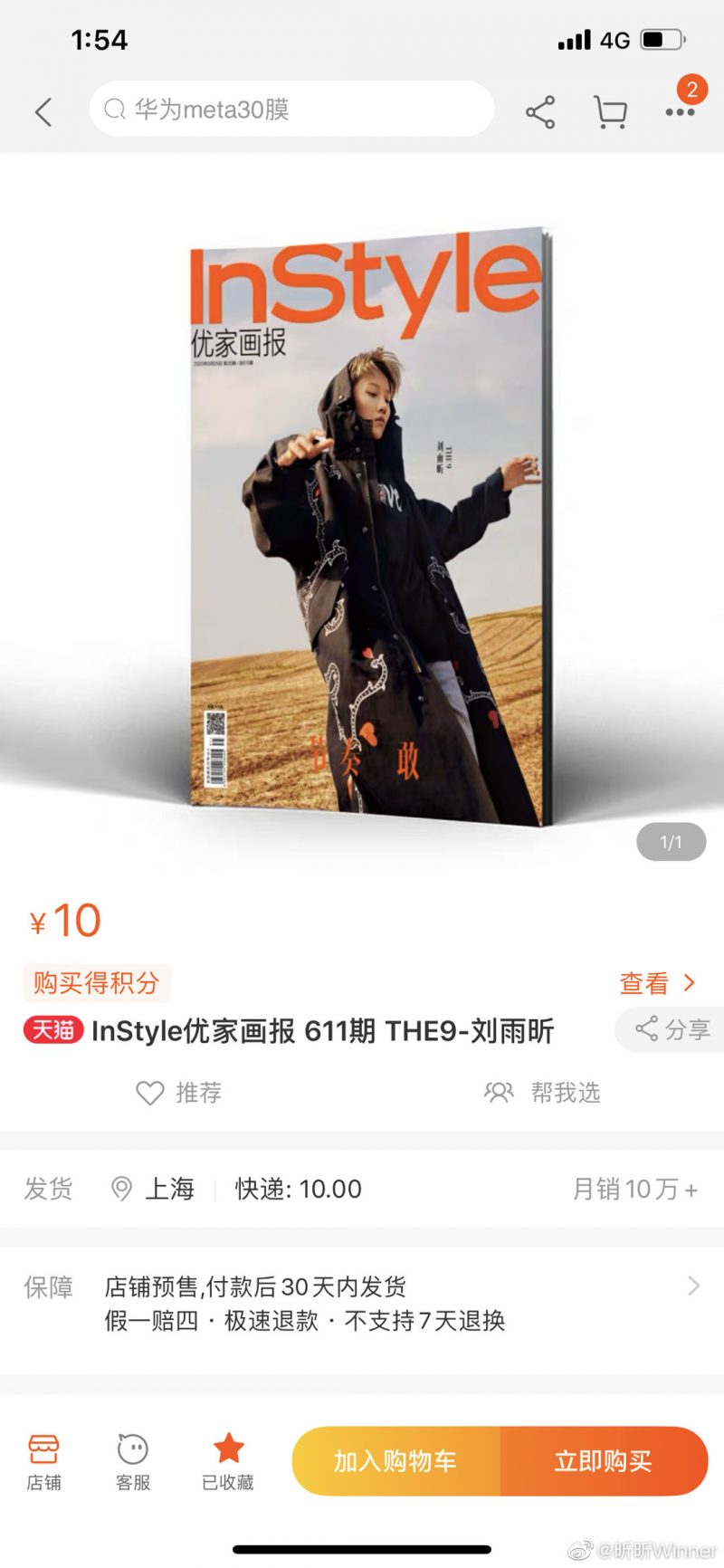724x1568 pixels.
Task: Tap 查看 to view points details
Action: pyautogui.click(x=657, y=983)
